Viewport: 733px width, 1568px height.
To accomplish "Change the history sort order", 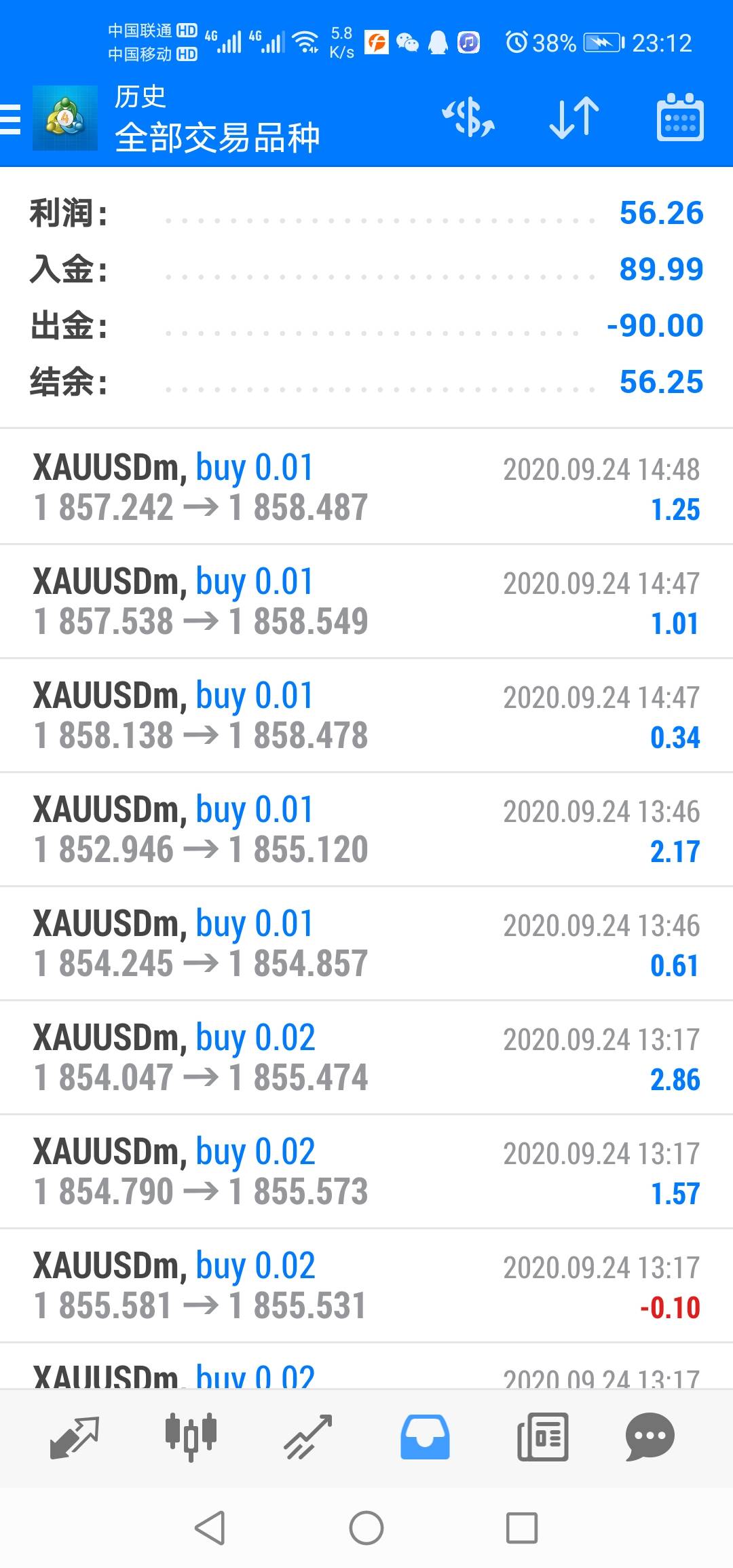I will pyautogui.click(x=574, y=118).
